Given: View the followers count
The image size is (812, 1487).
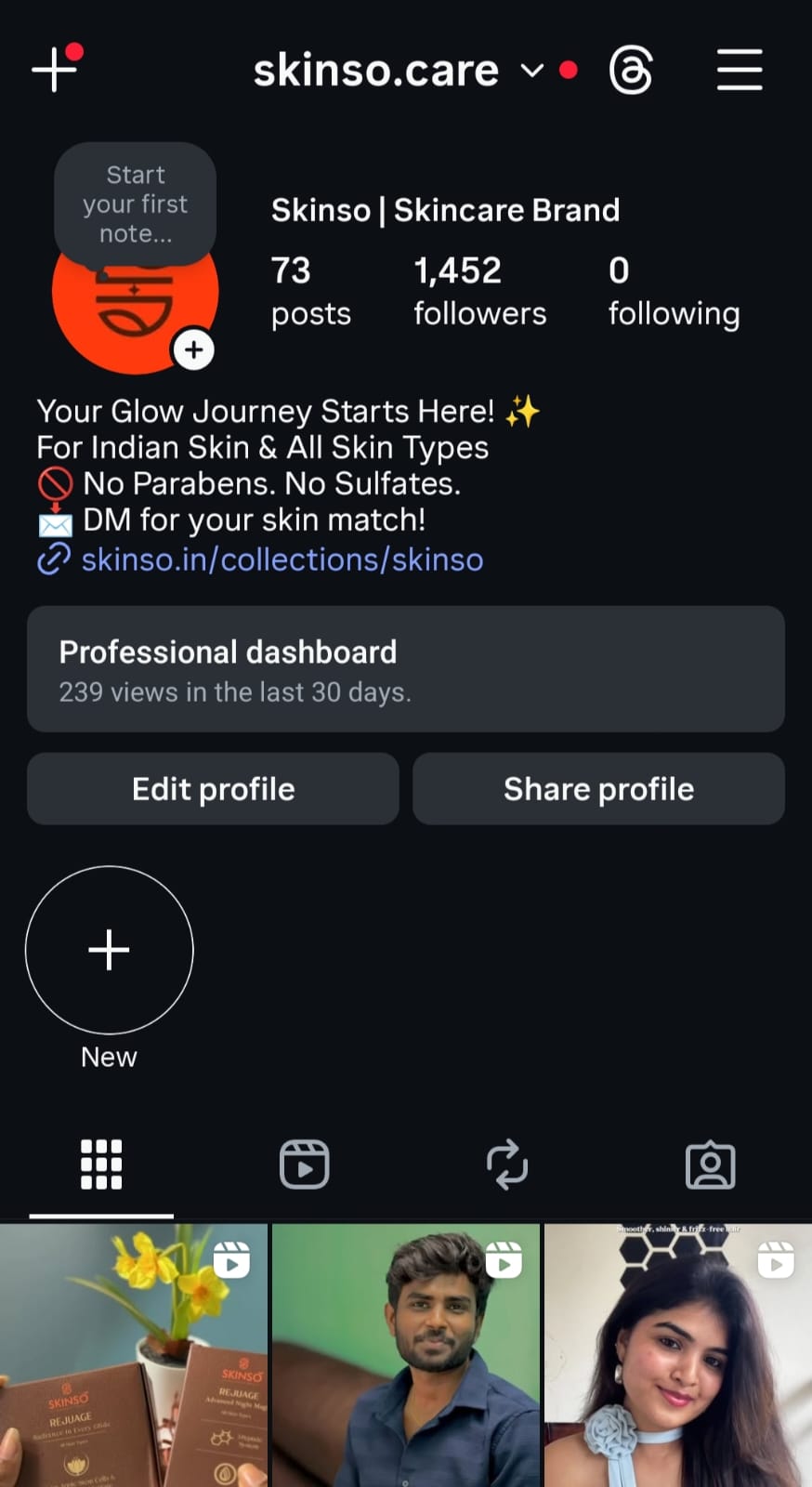Looking at the screenshot, I should click(479, 290).
